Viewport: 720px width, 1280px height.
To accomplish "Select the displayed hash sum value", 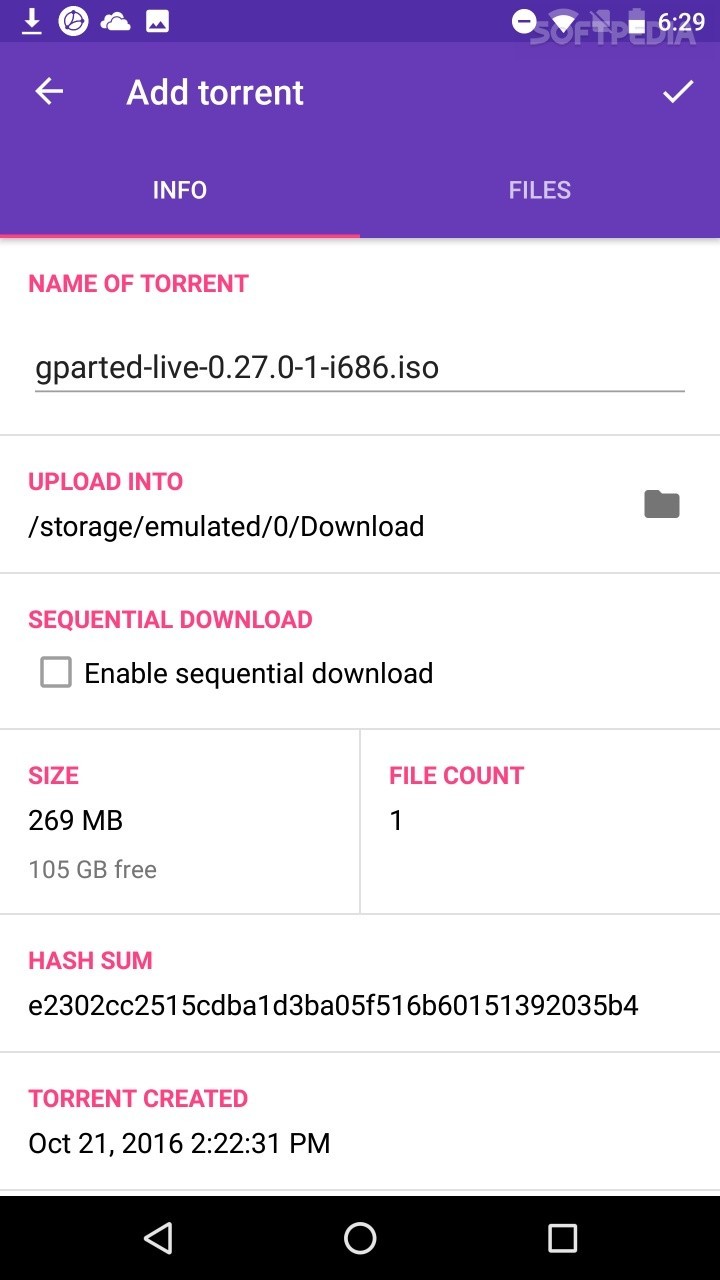I will (333, 1005).
